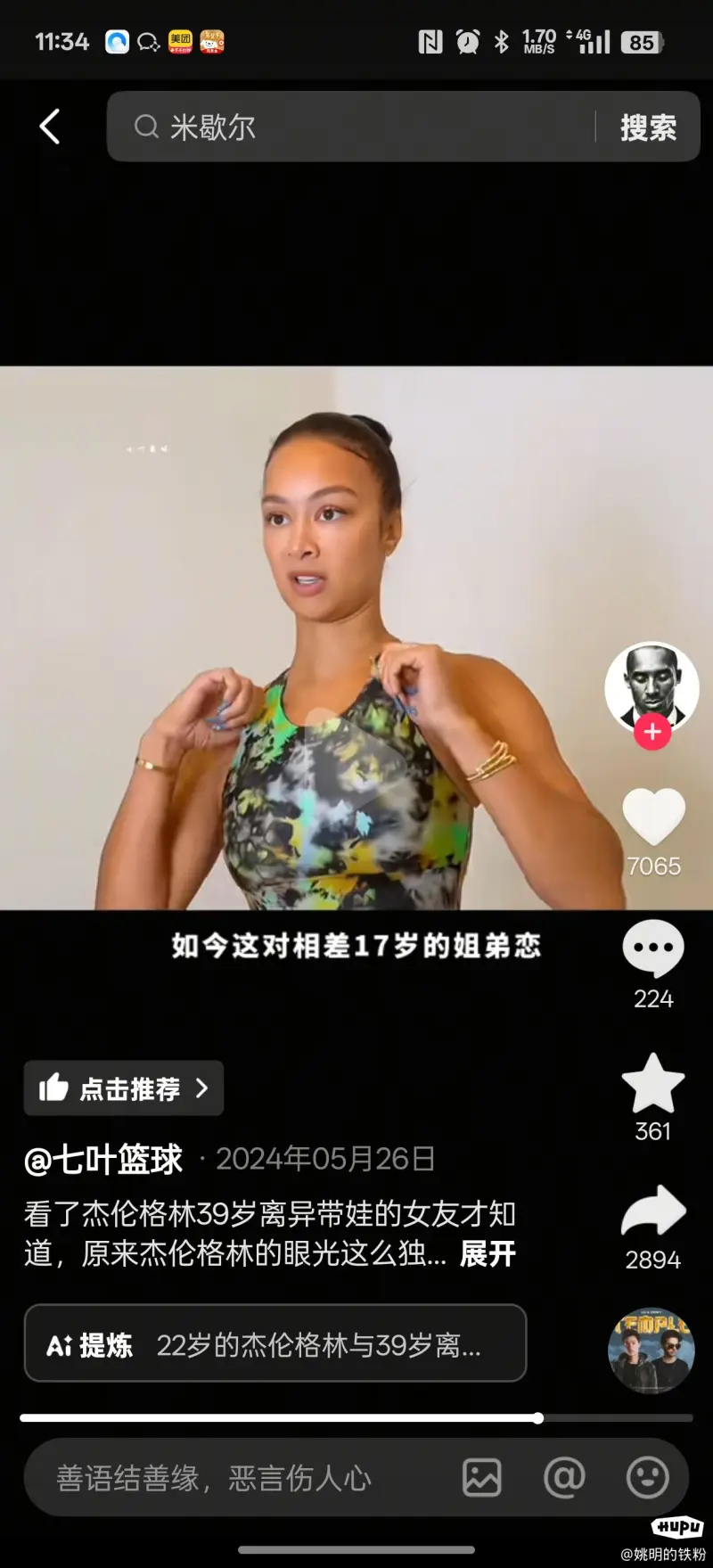The height and width of the screenshot is (1568, 713).
Task: Open the @七叶篮球 profile
Action: point(103,1160)
